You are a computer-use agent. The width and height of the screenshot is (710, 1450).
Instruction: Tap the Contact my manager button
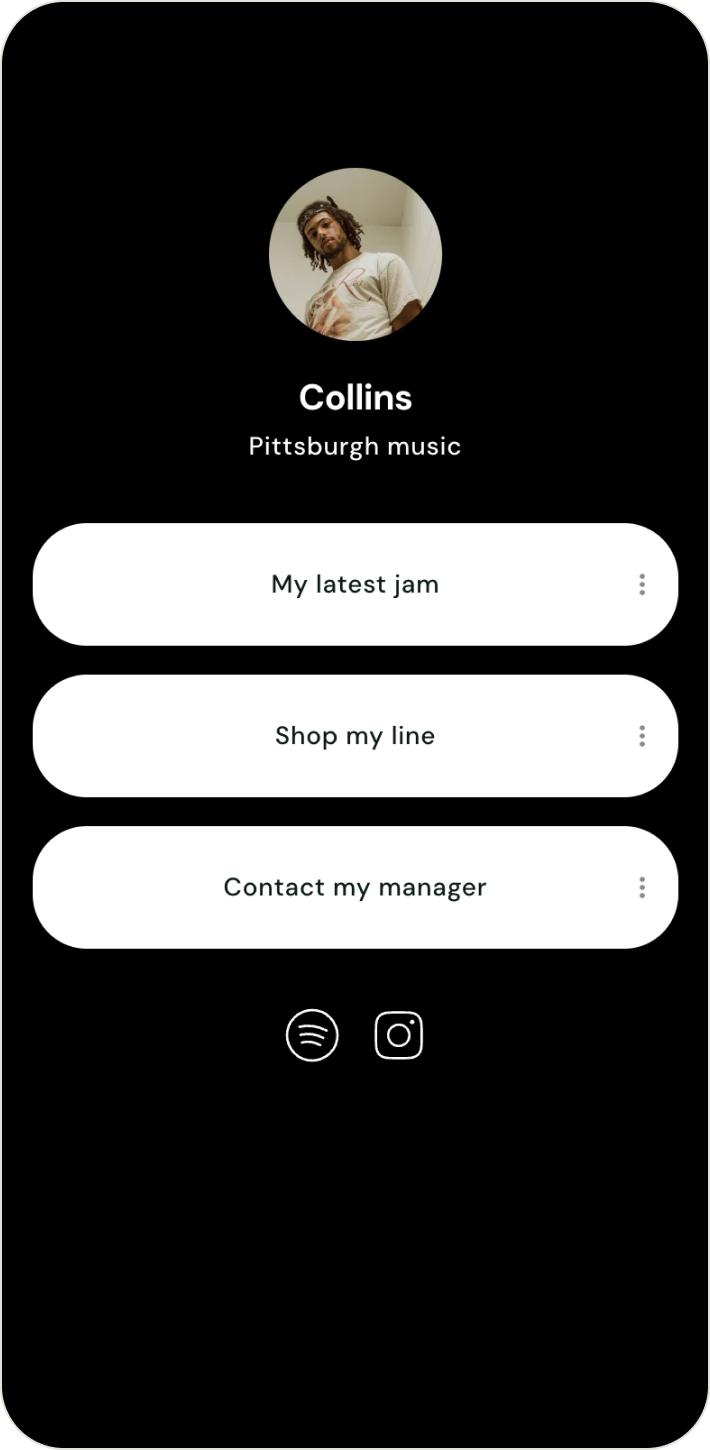pos(355,887)
